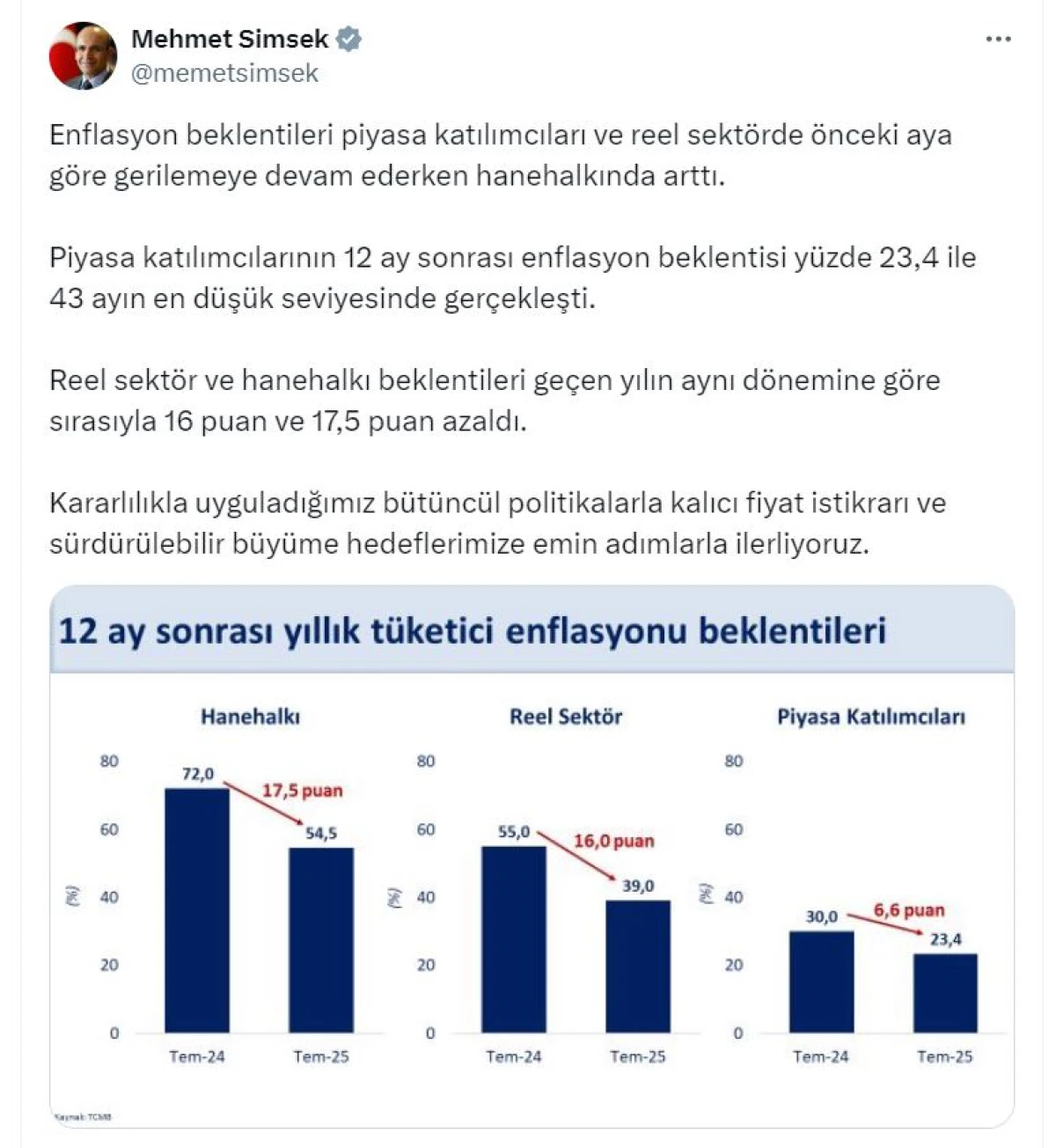Open the @memetsimsek profile handle
Image resolution: width=1056 pixels, height=1148 pixels.
(224, 73)
